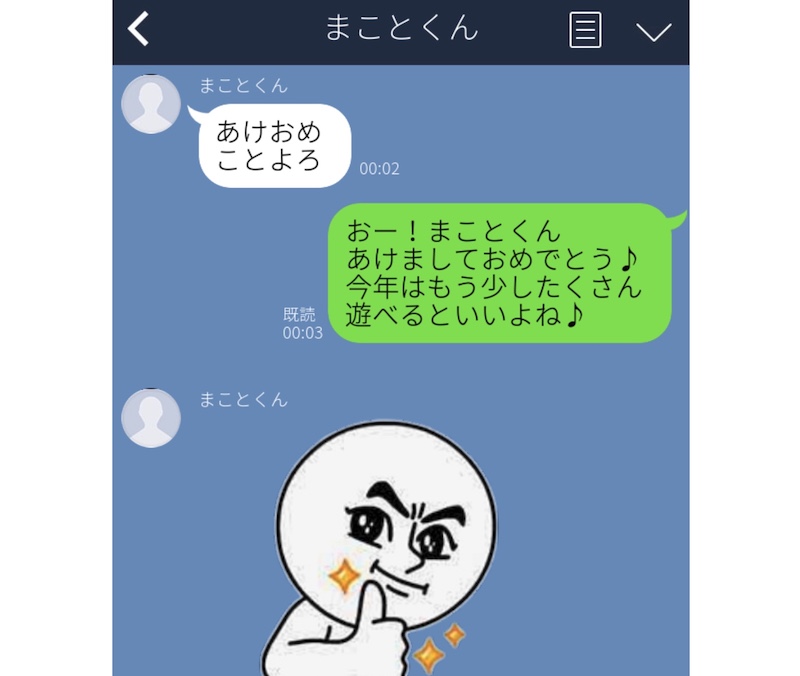Viewport: 800px width, 676px height.
Task: Expand the chat options dropdown arrow
Action: click(x=653, y=31)
